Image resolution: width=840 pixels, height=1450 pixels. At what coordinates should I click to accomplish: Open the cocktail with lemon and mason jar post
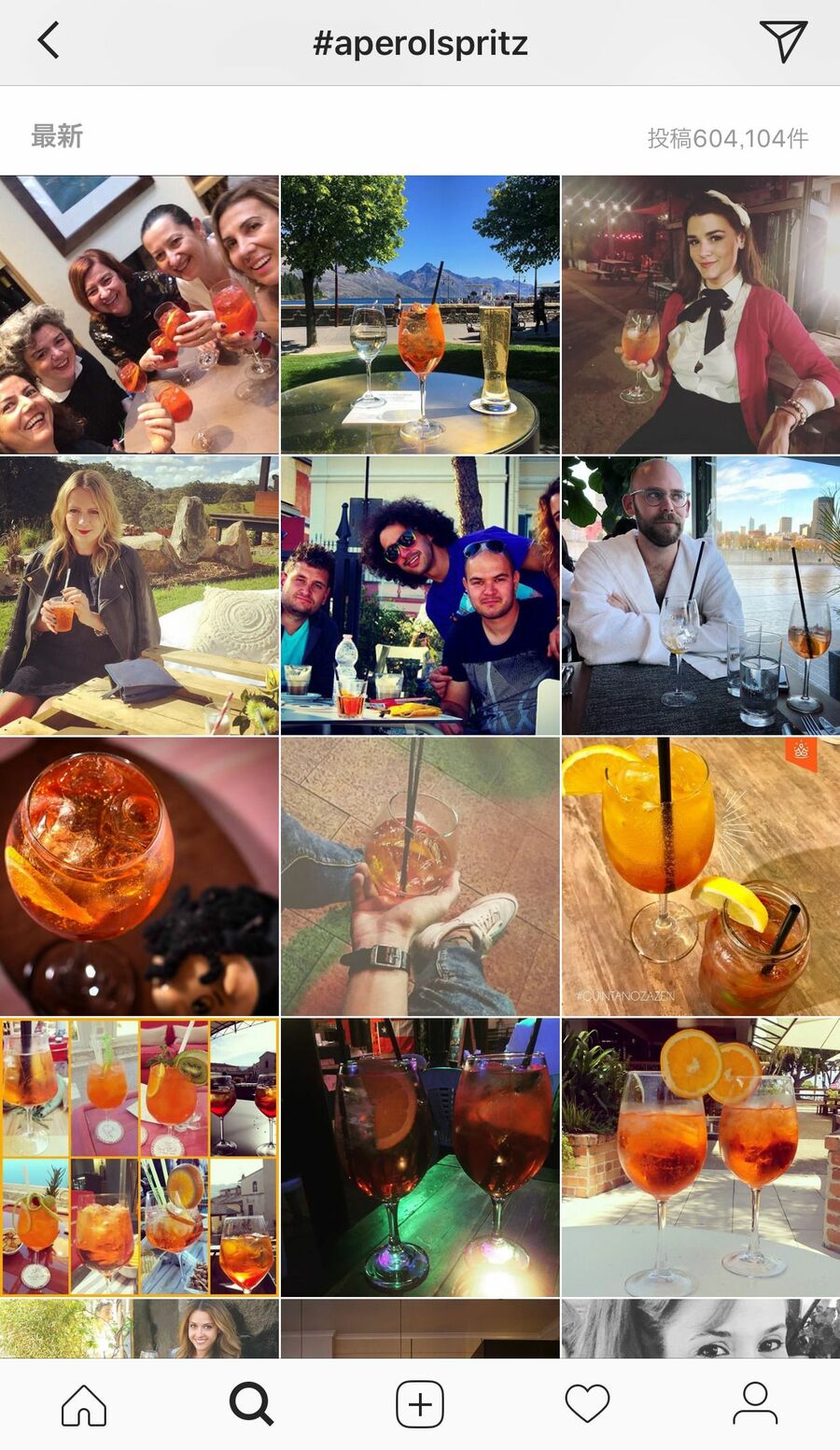tap(700, 877)
